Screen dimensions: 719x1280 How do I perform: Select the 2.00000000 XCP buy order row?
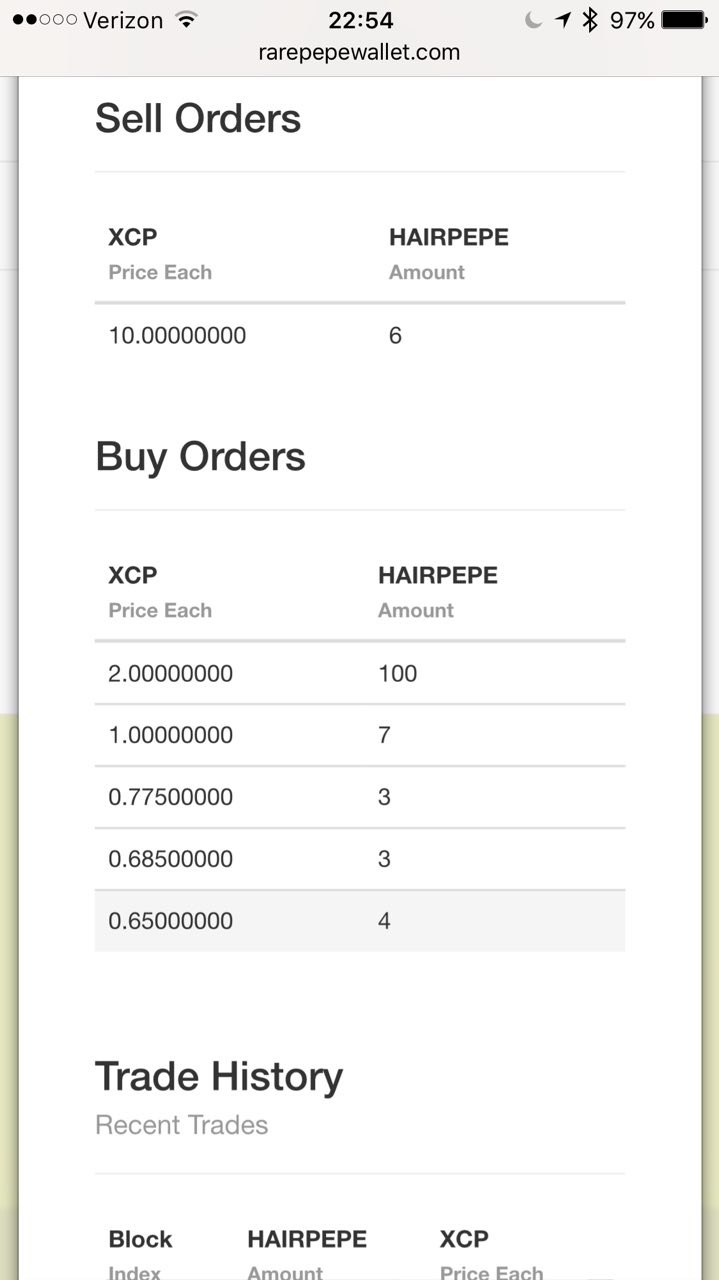click(x=360, y=673)
